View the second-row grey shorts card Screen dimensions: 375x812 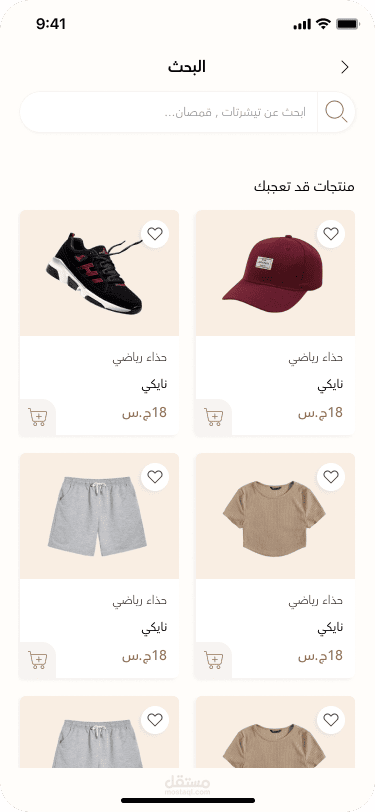(99, 566)
